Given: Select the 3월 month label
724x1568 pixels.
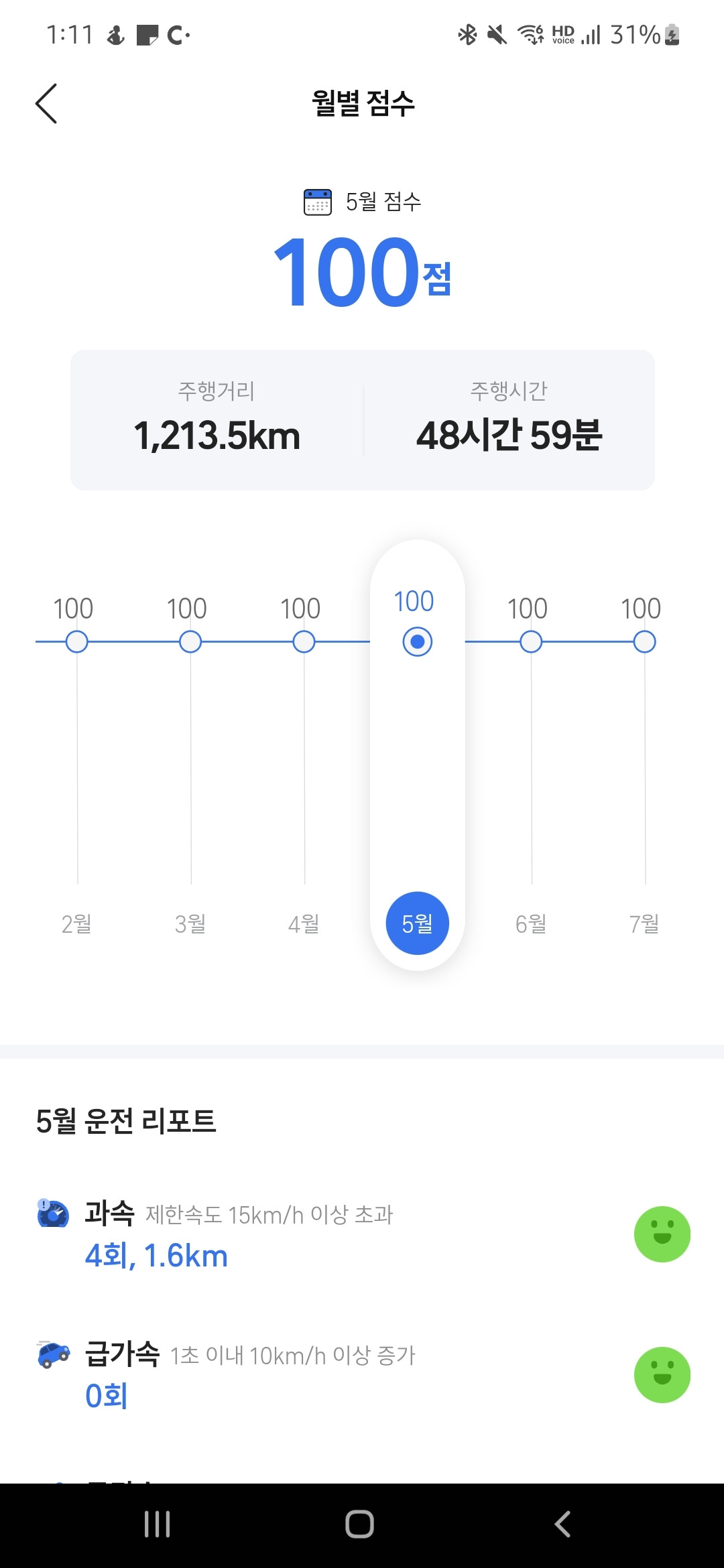Looking at the screenshot, I should coord(190,923).
